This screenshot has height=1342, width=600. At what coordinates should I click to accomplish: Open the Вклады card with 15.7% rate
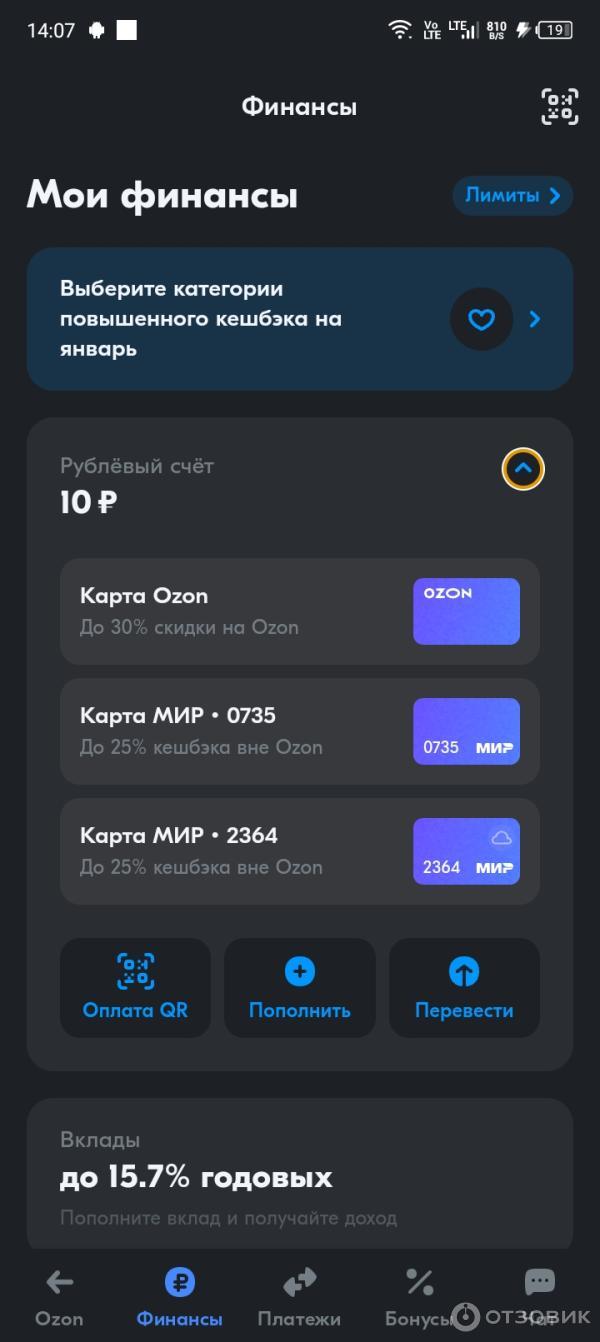tap(299, 1175)
